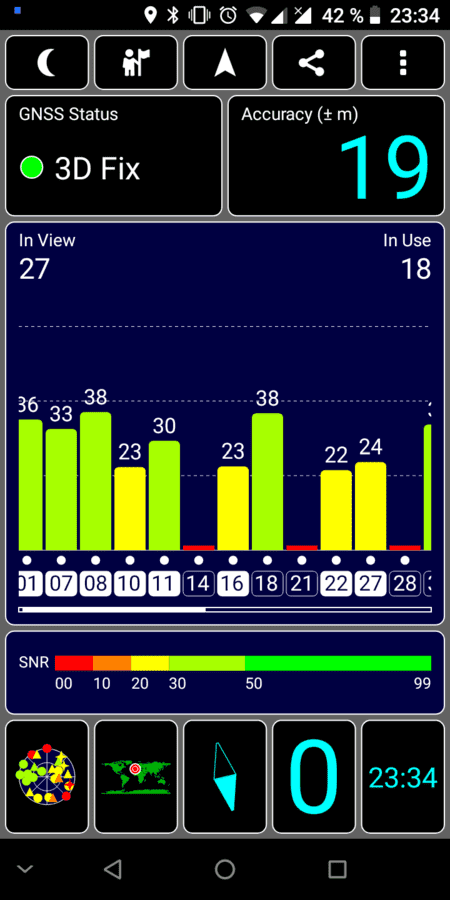
Task: Open navigation with the arrow icon
Action: click(225, 63)
